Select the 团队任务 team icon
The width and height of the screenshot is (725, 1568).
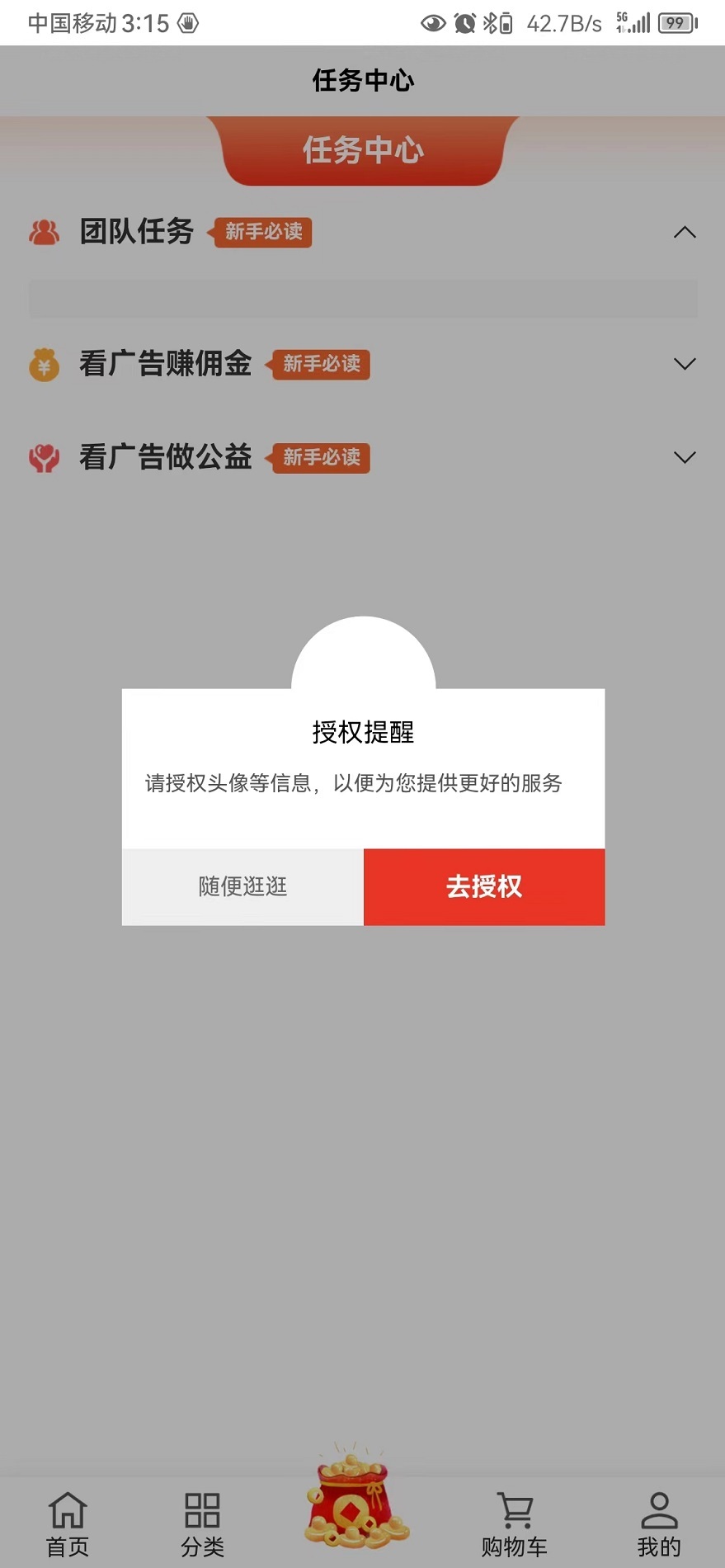point(45,233)
